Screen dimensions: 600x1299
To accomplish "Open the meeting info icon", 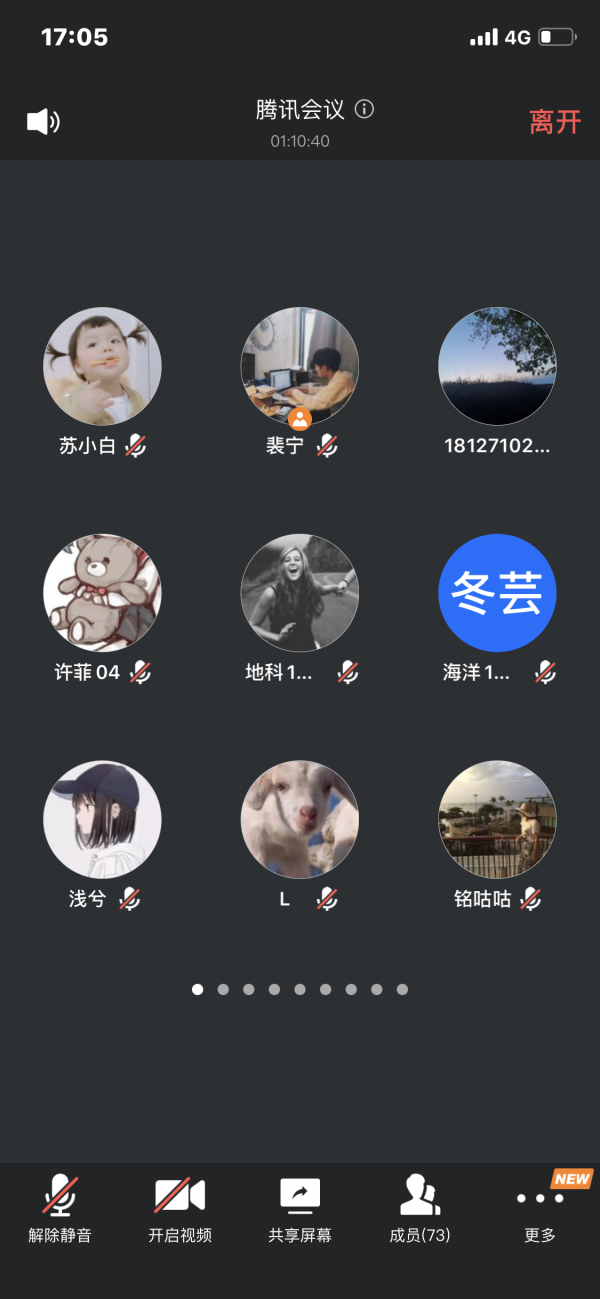I will pyautogui.click(x=365, y=109).
